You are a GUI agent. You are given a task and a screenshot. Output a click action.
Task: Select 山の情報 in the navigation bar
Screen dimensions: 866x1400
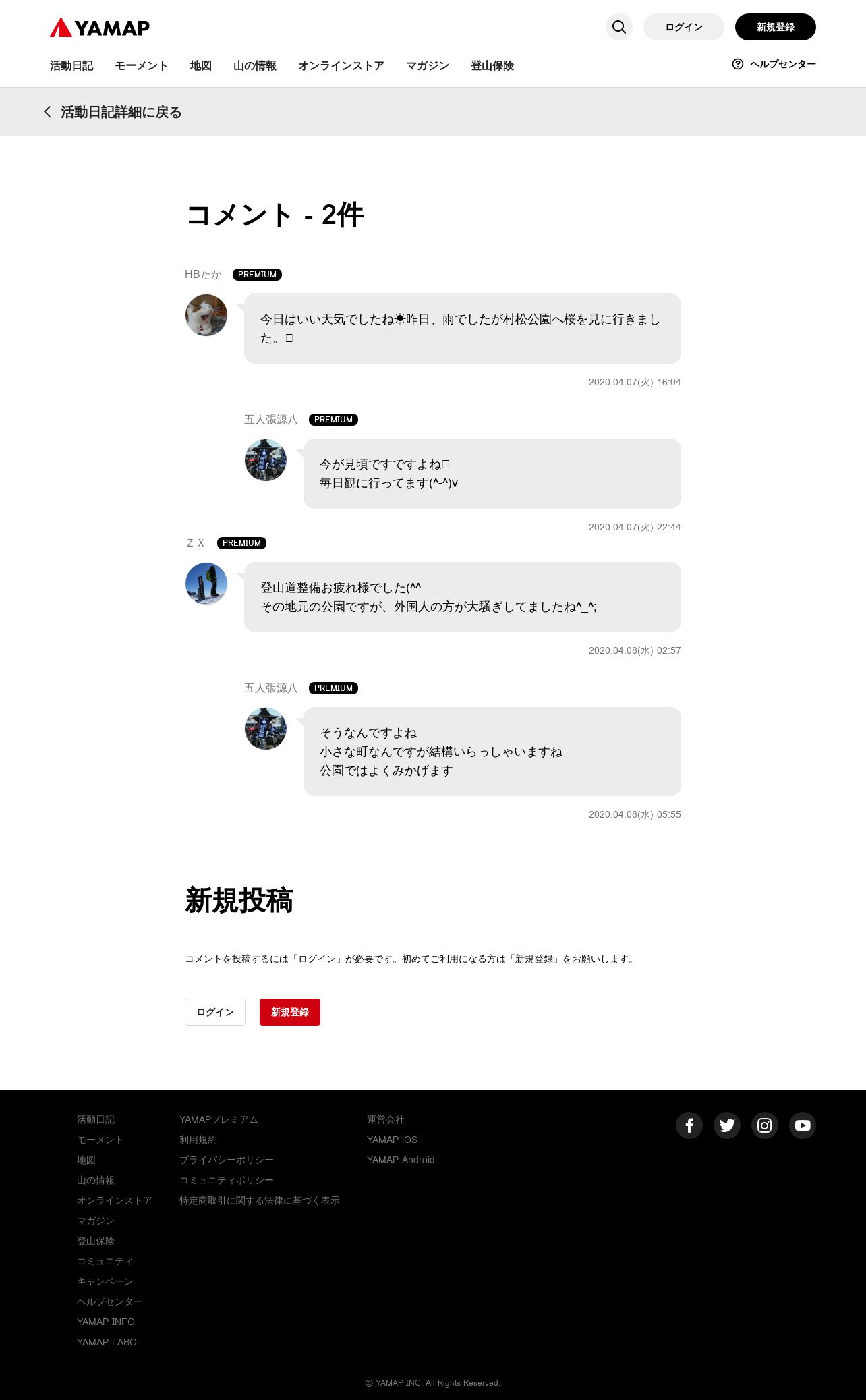pyautogui.click(x=254, y=65)
